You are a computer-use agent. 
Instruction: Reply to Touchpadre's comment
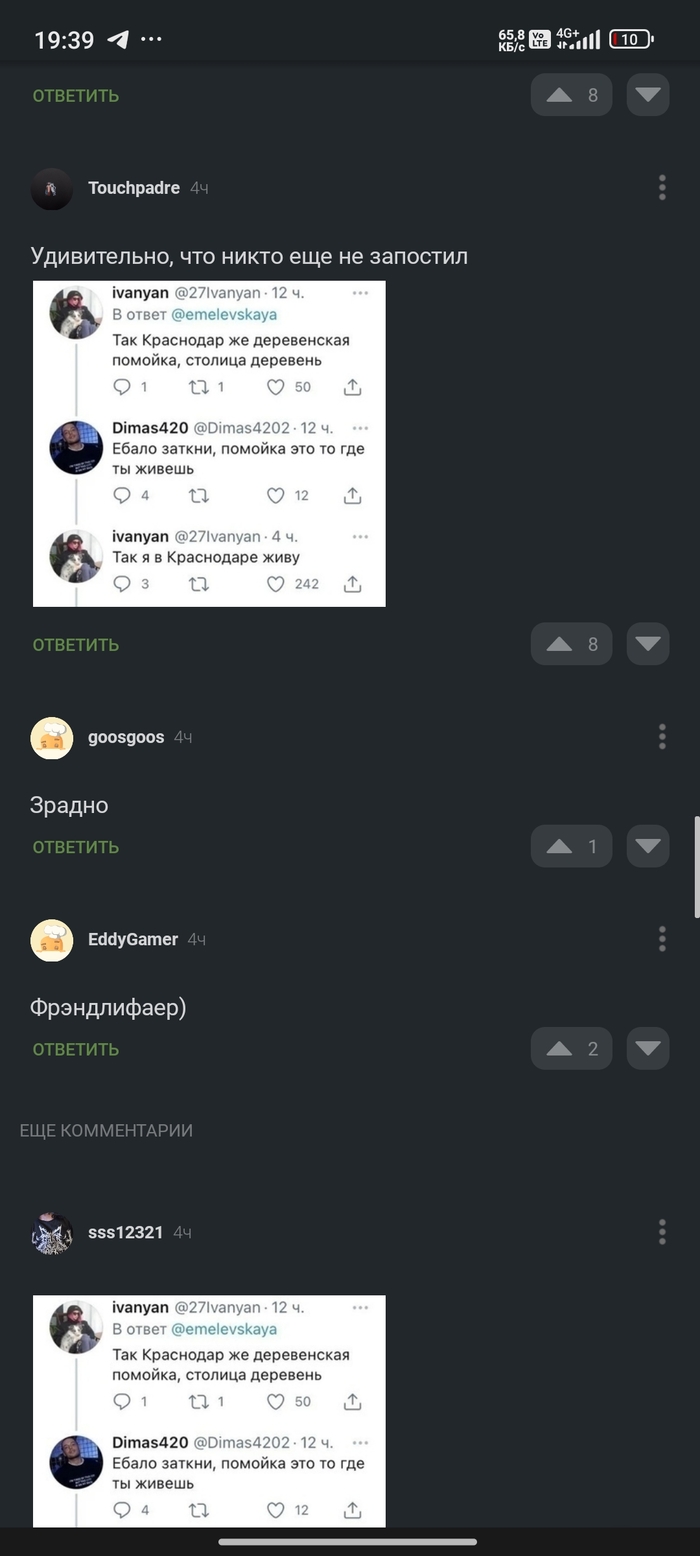[x=76, y=645]
